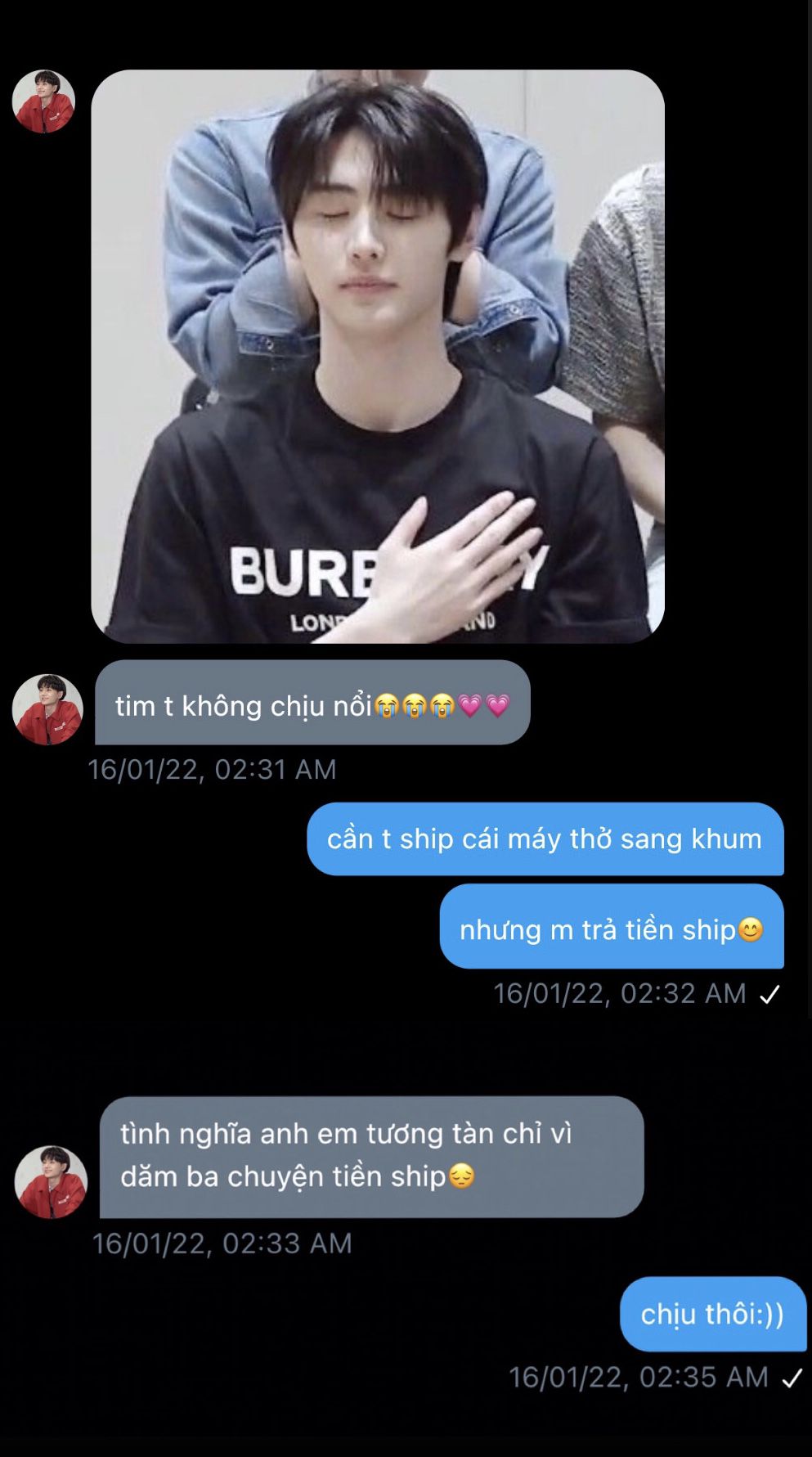Tap avatar next to "tim t không chịu nổi"
The width and height of the screenshot is (812, 1457).
[47, 709]
